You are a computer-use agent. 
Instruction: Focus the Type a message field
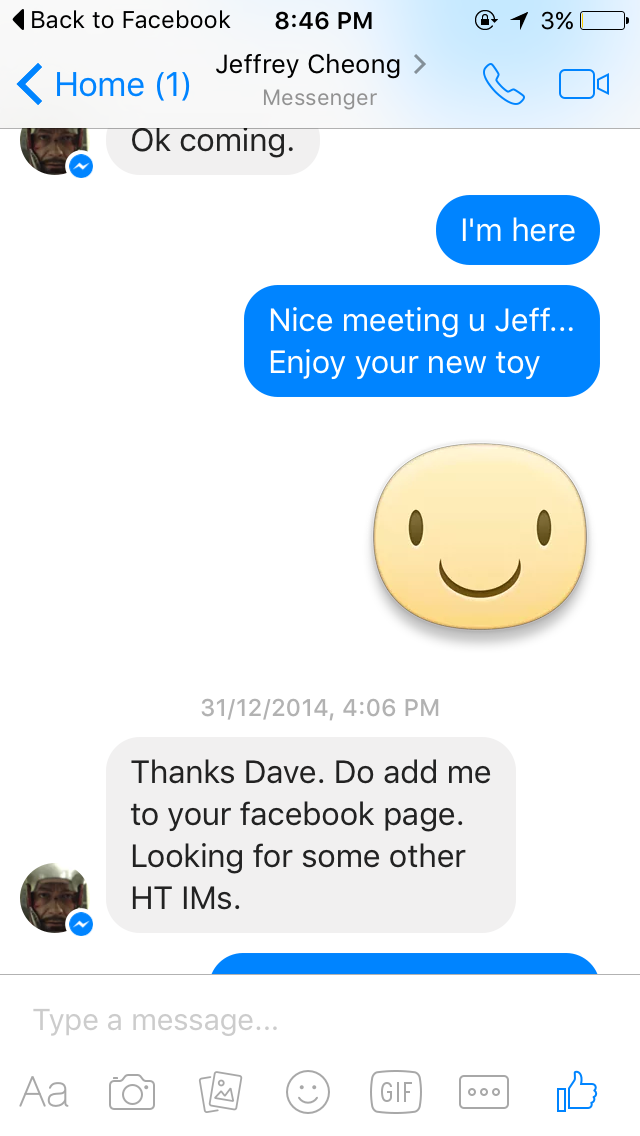(x=320, y=1020)
